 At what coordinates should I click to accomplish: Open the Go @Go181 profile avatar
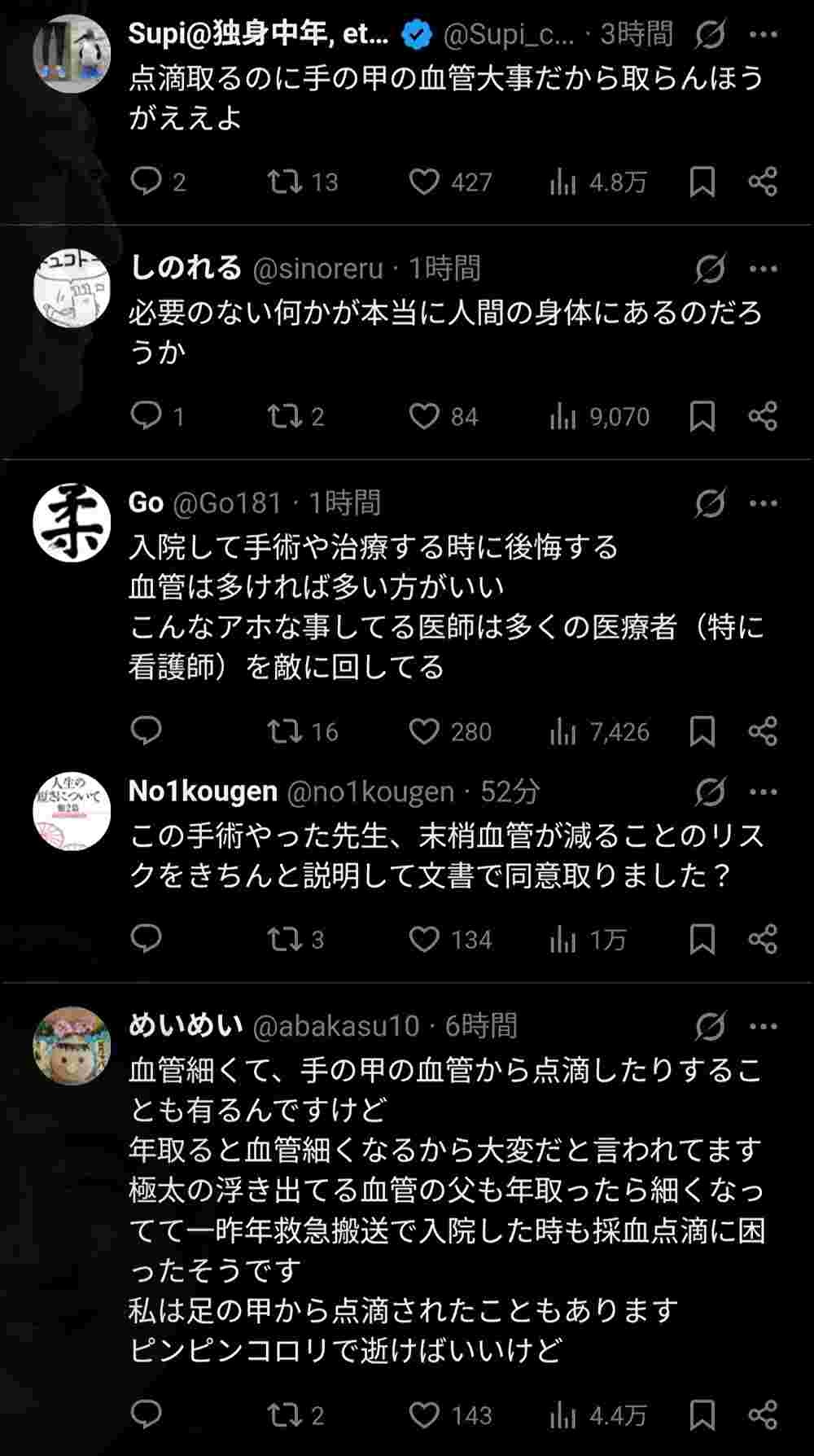pos(72,523)
